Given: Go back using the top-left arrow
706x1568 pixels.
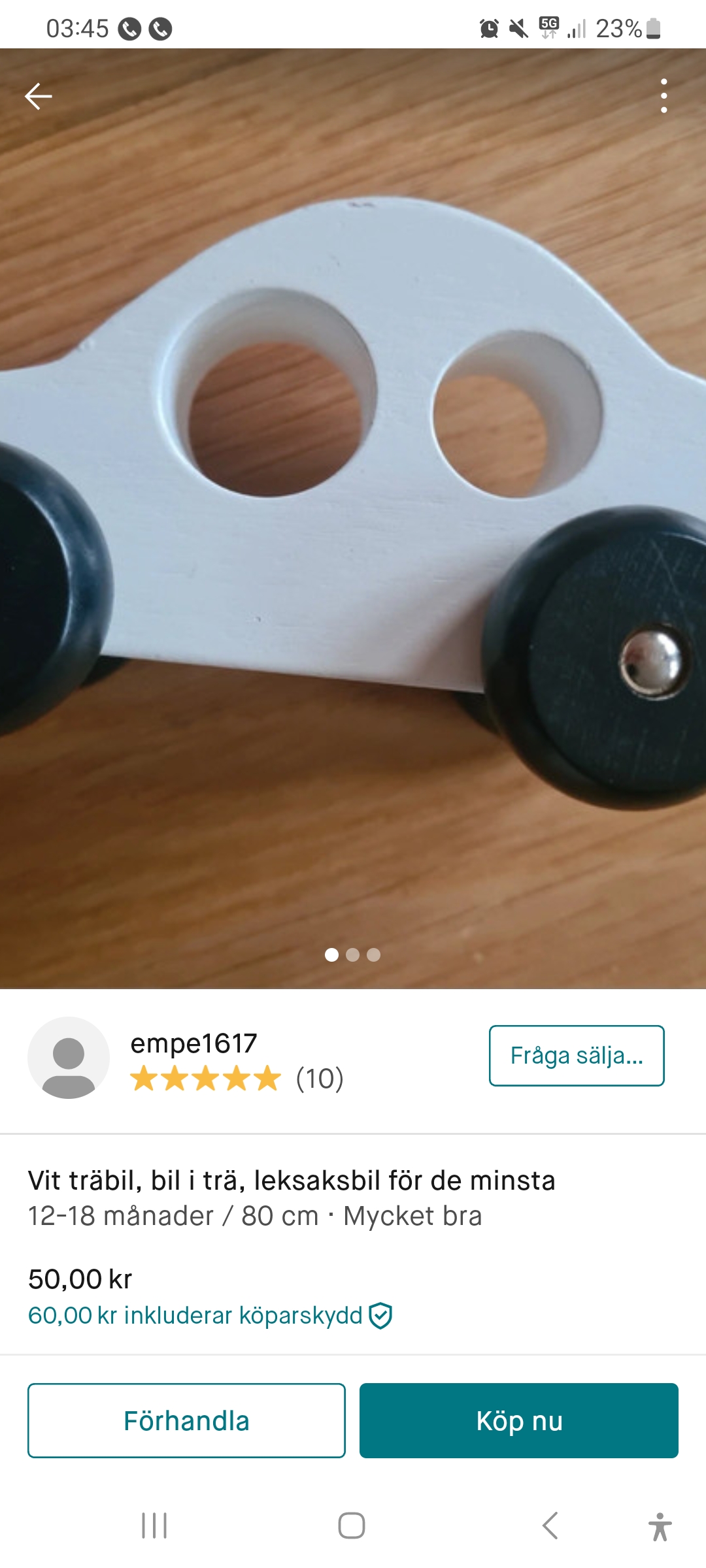Looking at the screenshot, I should click(38, 97).
